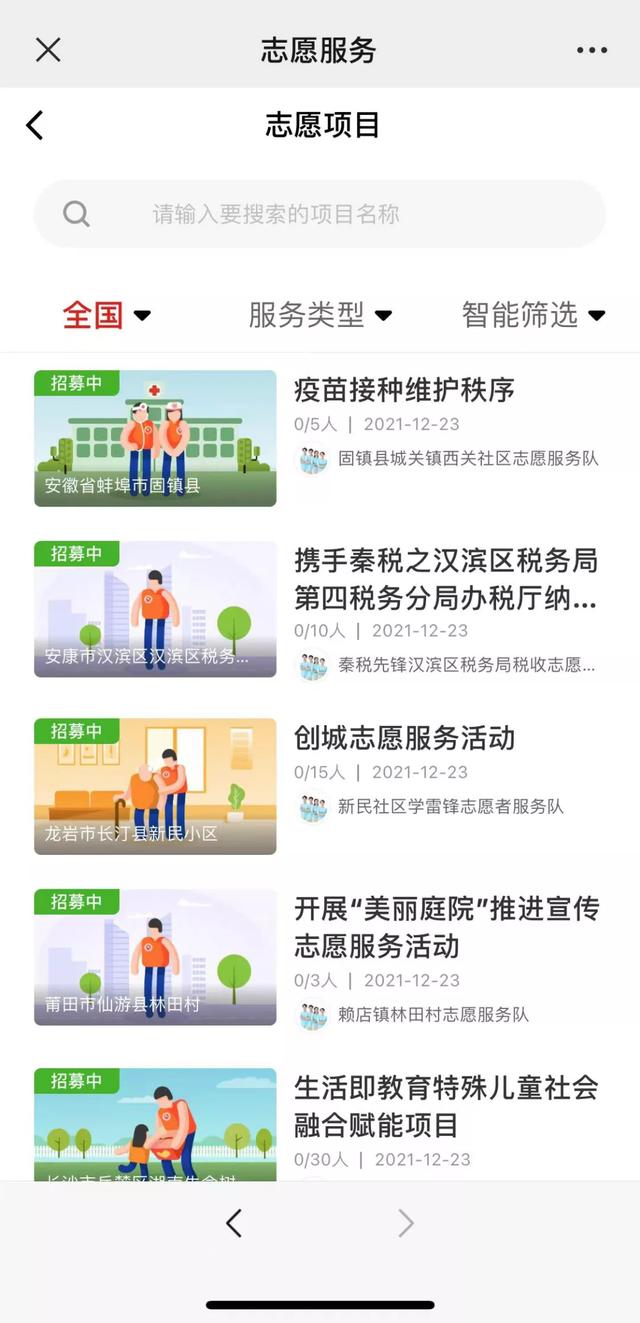Tap the bottom browser back arrow
This screenshot has height=1323, width=640.
point(234,1223)
